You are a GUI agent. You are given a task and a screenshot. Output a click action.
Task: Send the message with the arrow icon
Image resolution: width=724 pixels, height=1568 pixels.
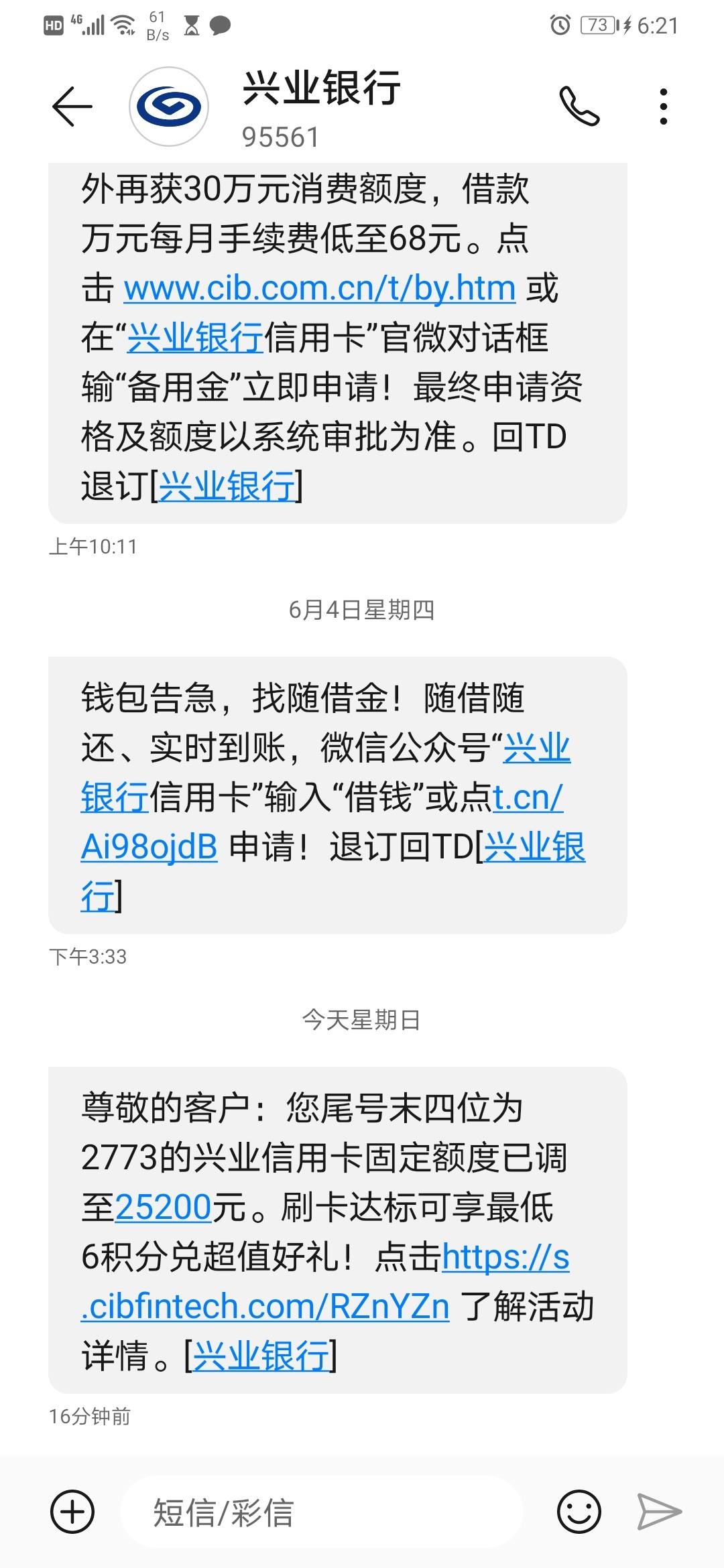click(659, 1512)
